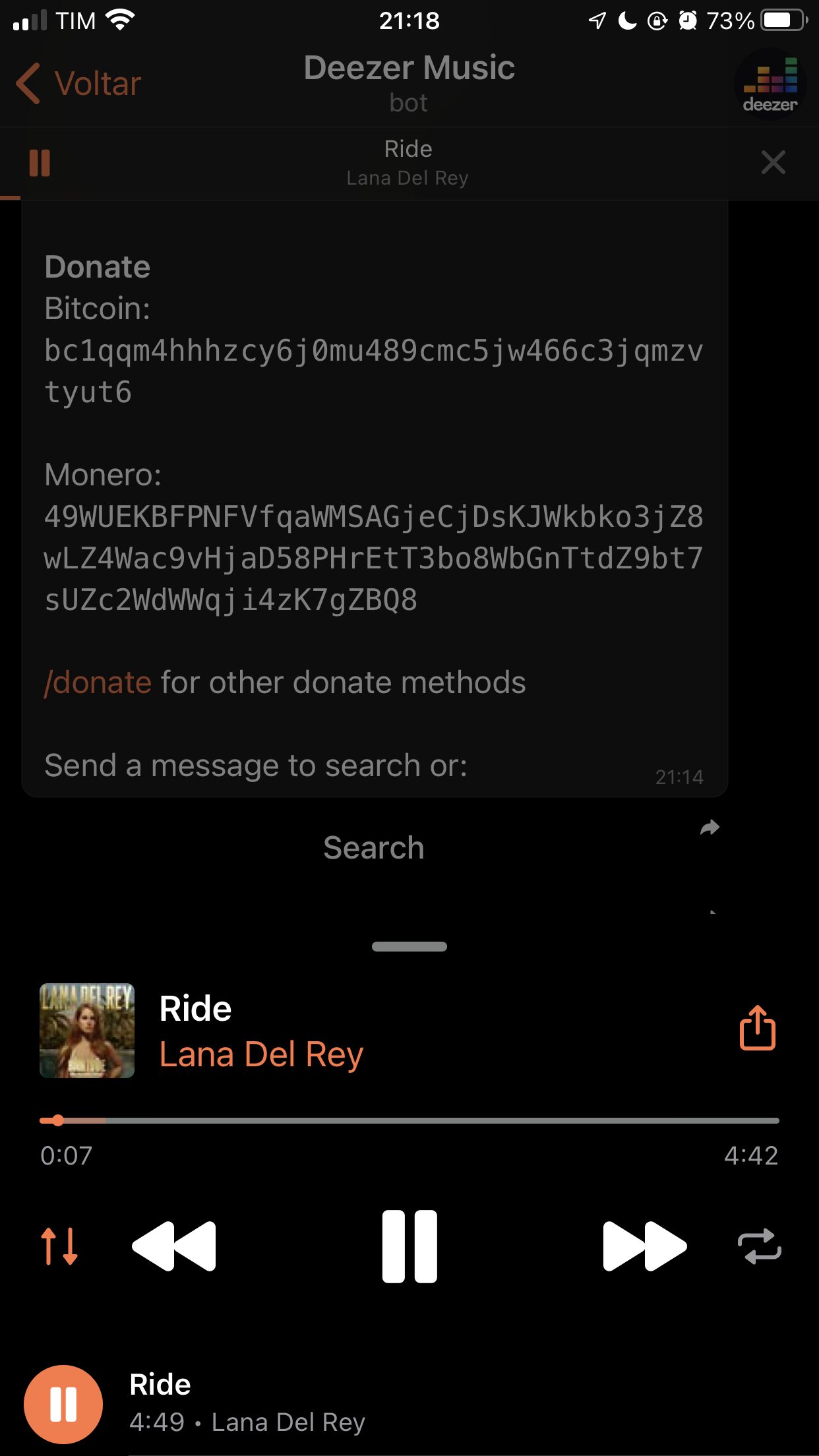The image size is (819, 1456).
Task: Open the Deezer Music bot profile picture
Action: tap(770, 84)
